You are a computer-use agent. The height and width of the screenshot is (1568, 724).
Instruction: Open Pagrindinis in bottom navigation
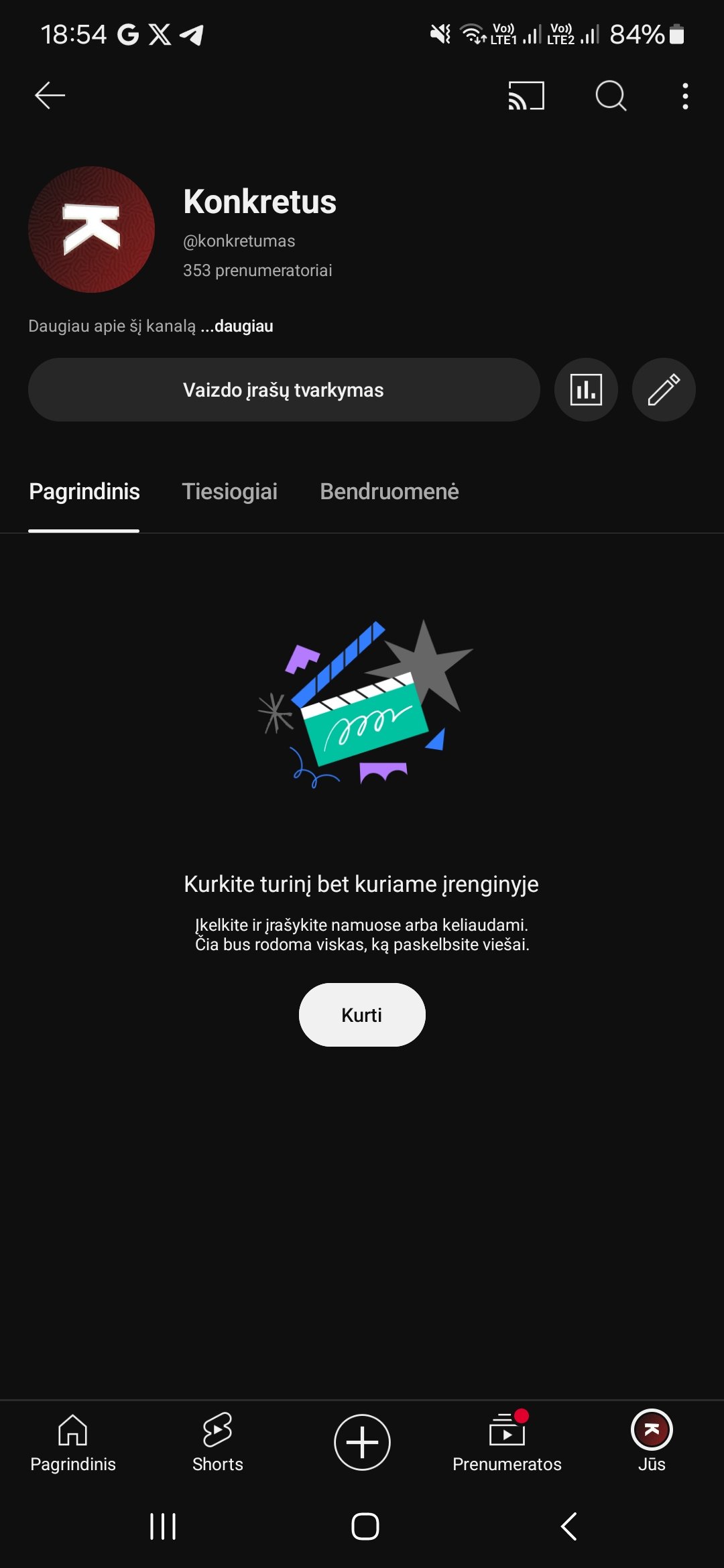click(73, 1443)
